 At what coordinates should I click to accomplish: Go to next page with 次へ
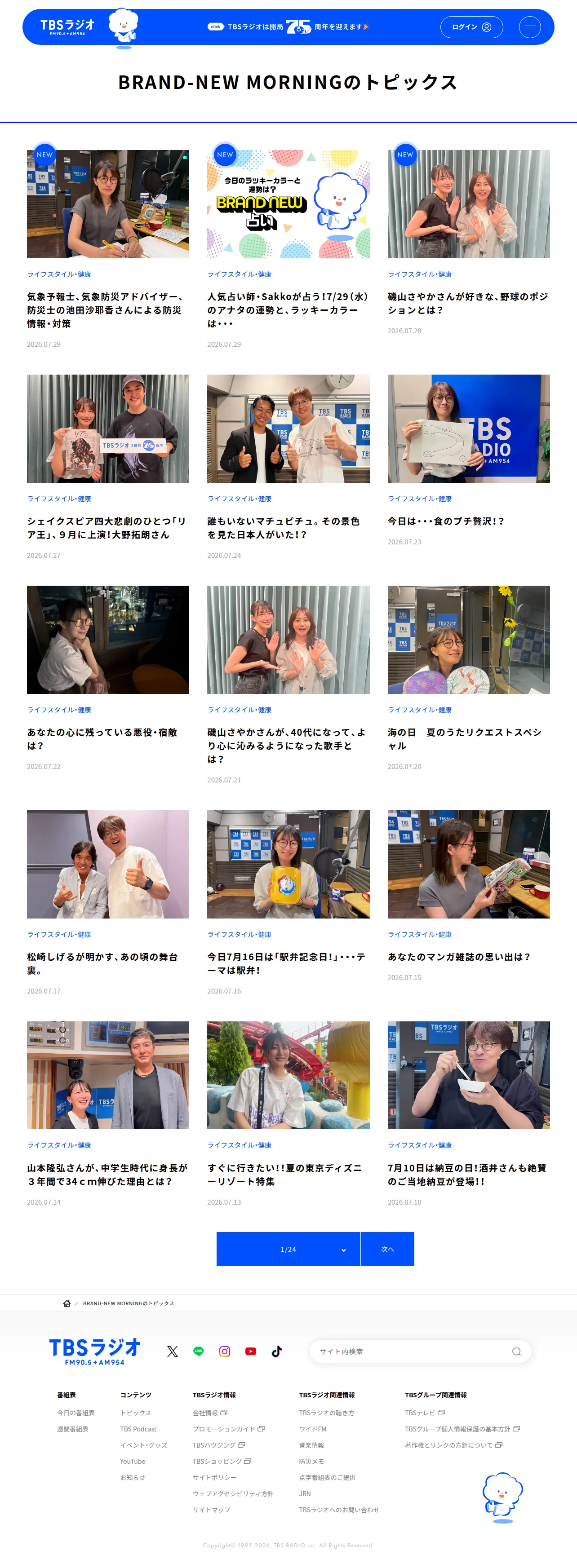(387, 1249)
